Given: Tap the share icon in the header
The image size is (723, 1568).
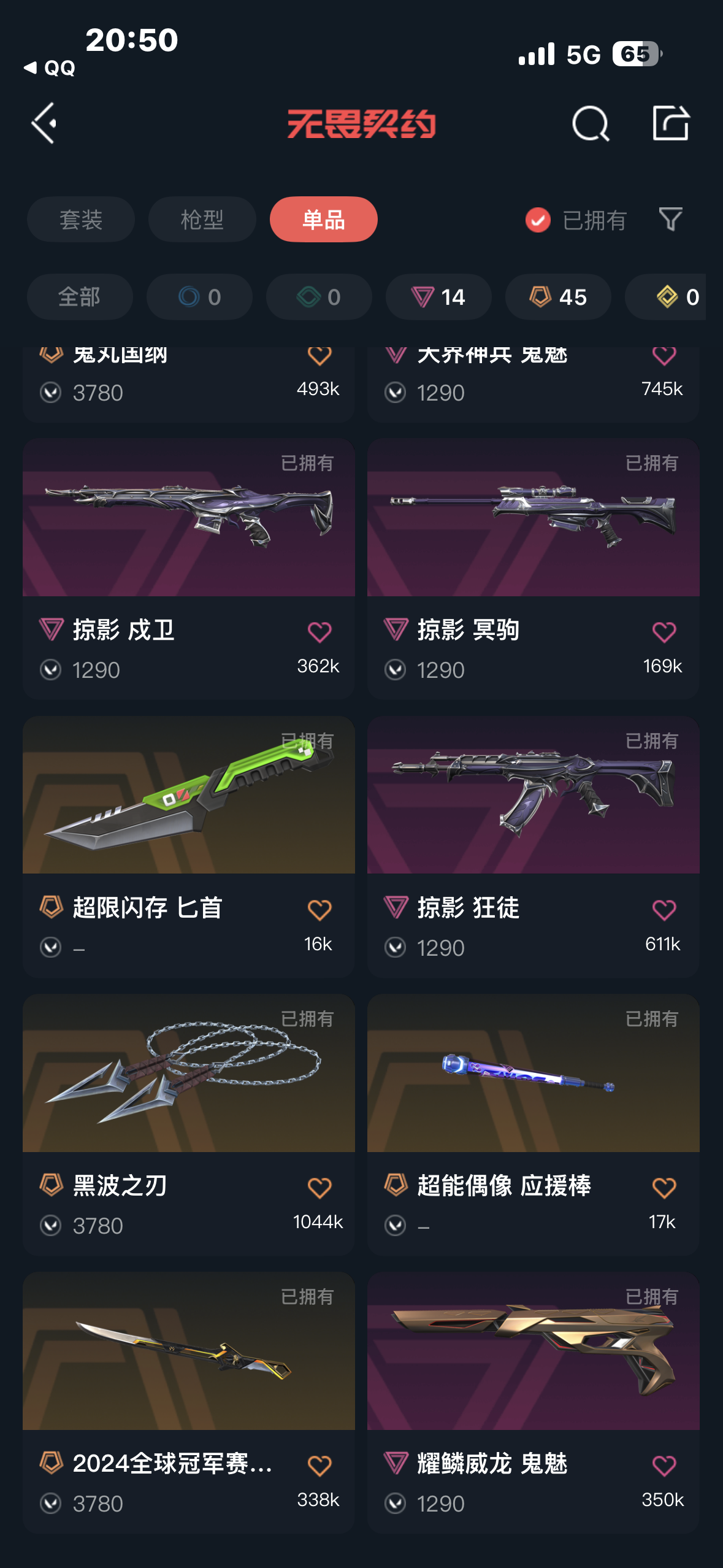Looking at the screenshot, I should (x=670, y=123).
